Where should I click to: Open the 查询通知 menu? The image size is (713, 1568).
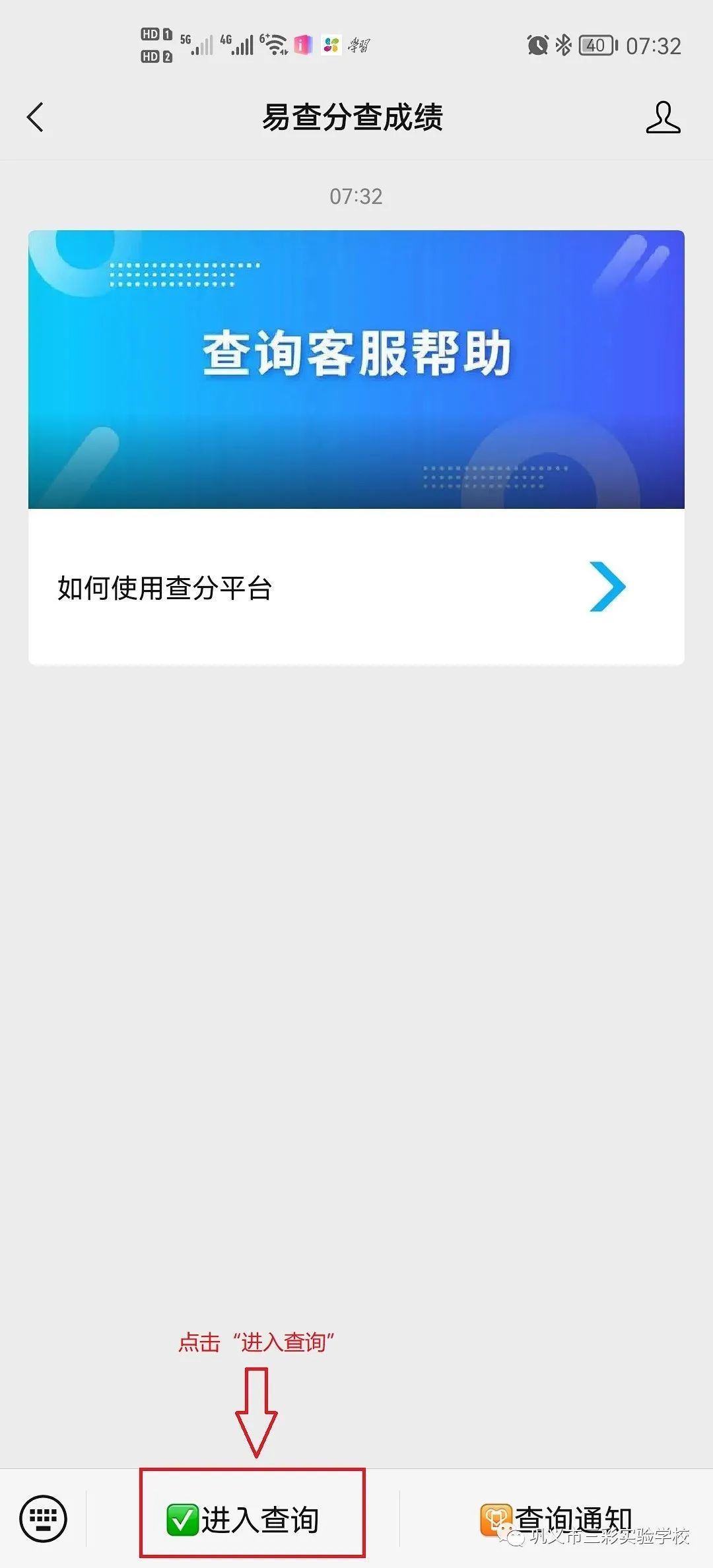556,1519
